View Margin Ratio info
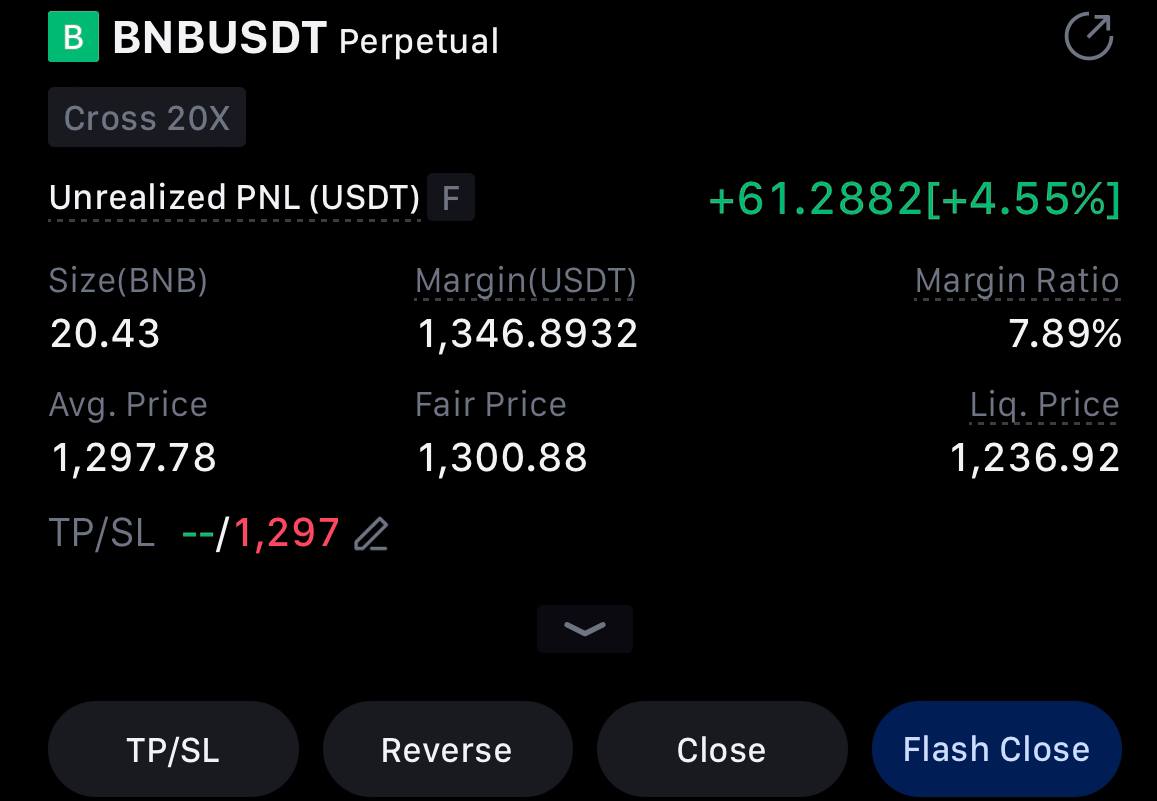This screenshot has width=1157, height=801. tap(1017, 282)
